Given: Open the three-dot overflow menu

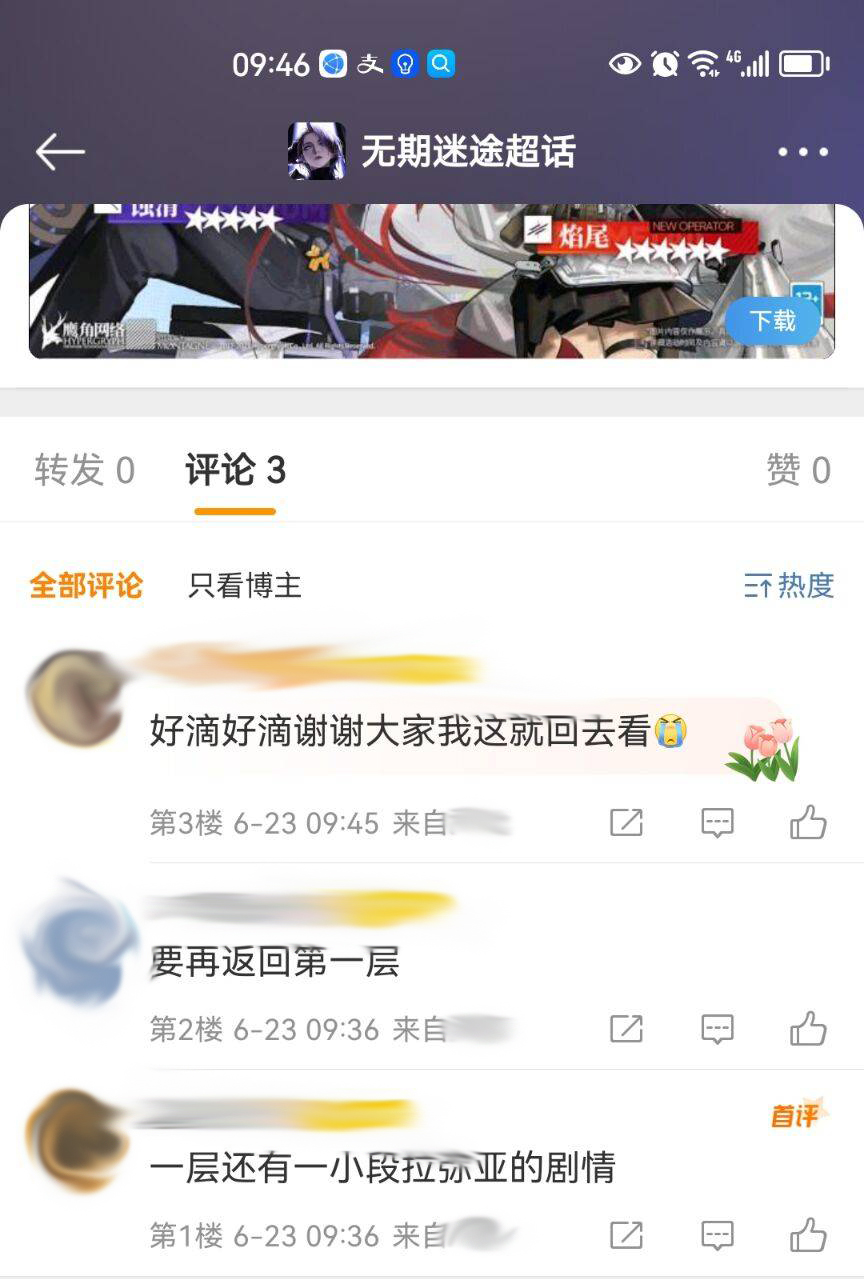Looking at the screenshot, I should 803,152.
